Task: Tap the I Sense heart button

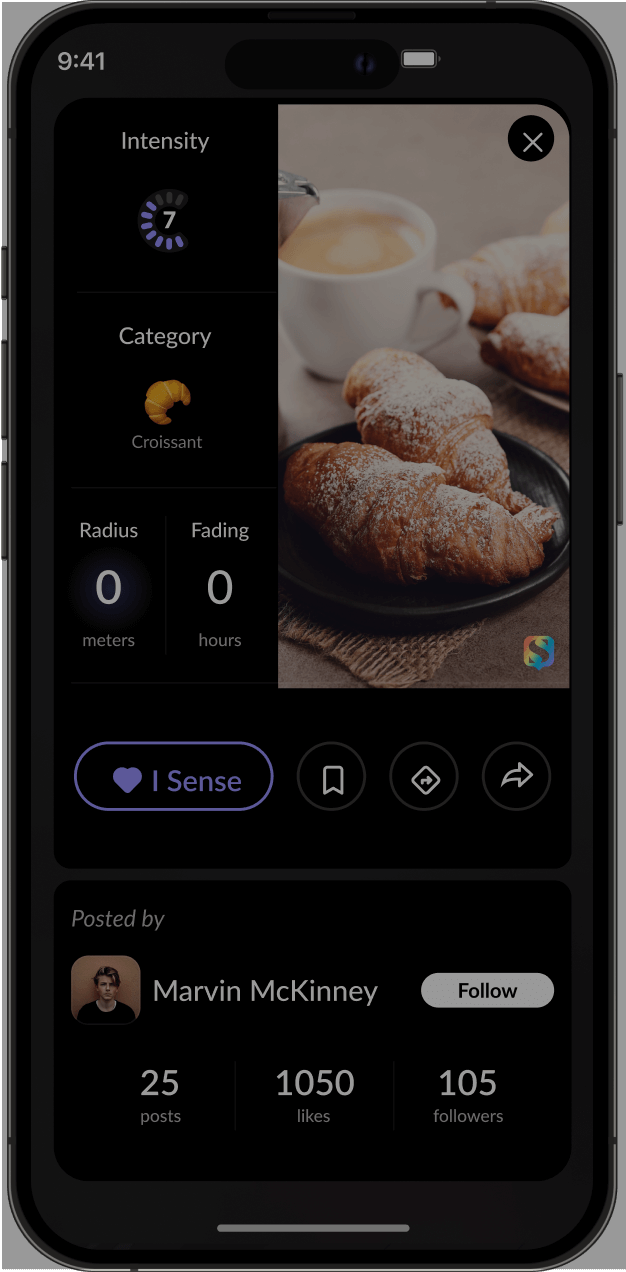Action: click(x=174, y=776)
